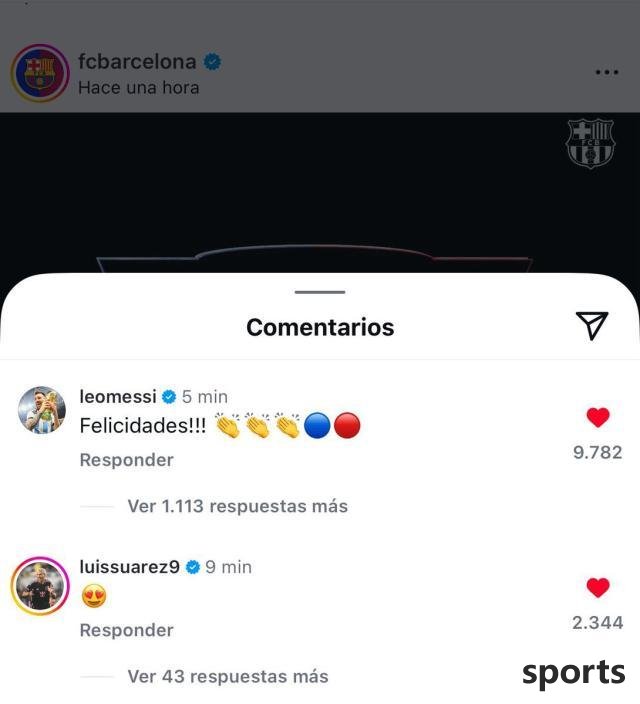The height and width of the screenshot is (704, 640).
Task: Like luissuarez9's comment
Action: click(x=597, y=588)
